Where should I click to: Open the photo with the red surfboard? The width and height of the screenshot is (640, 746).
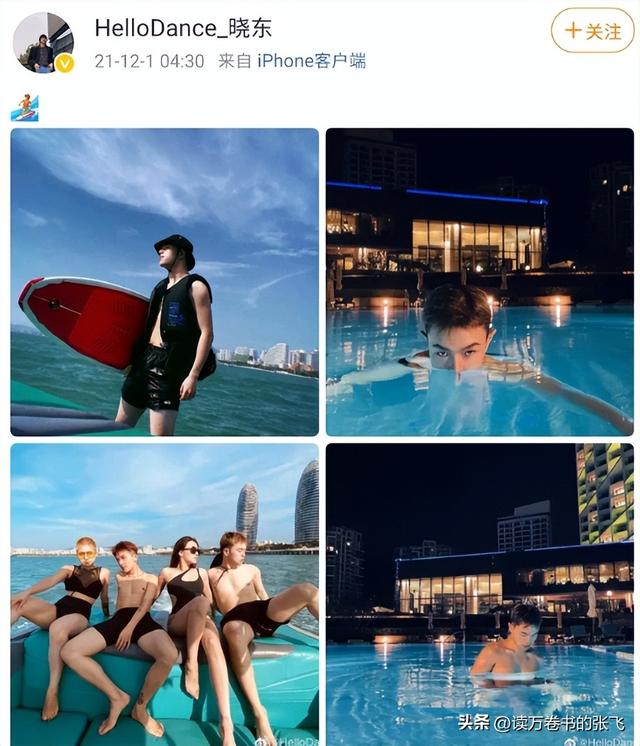click(x=165, y=281)
